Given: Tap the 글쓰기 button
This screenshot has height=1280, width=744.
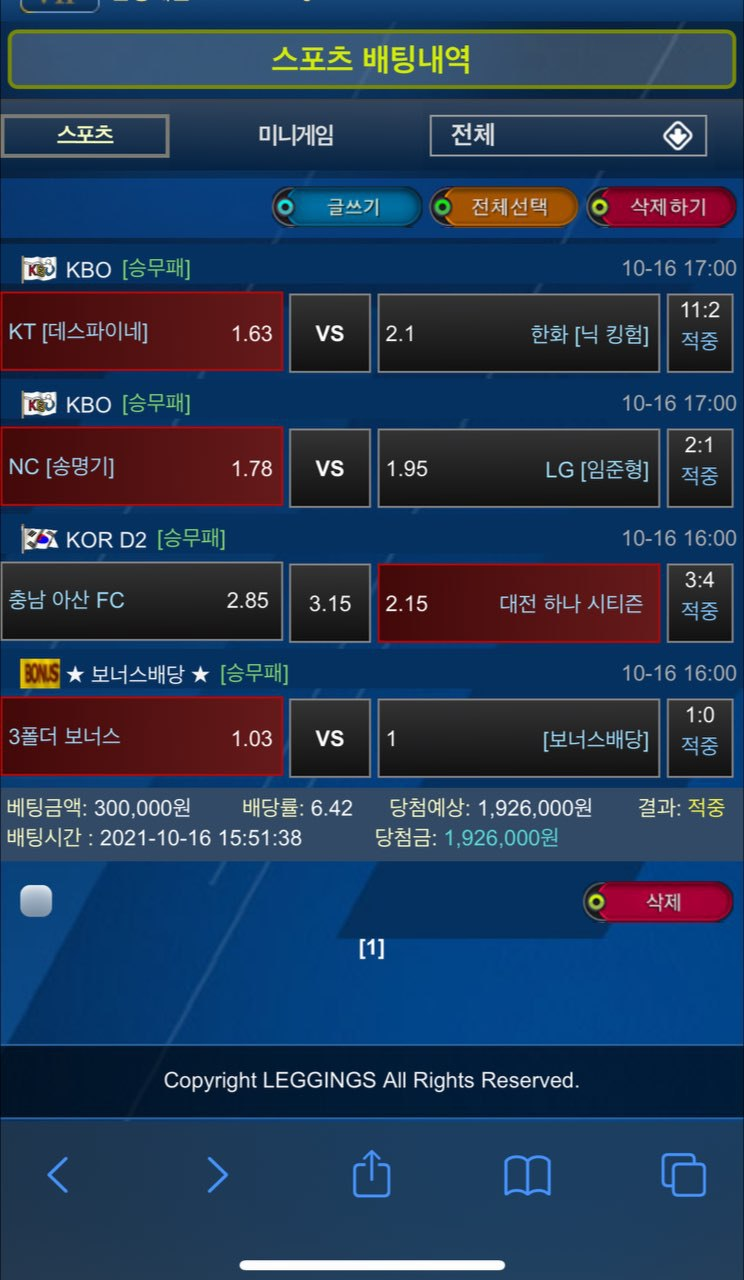Looking at the screenshot, I should click(347, 207).
